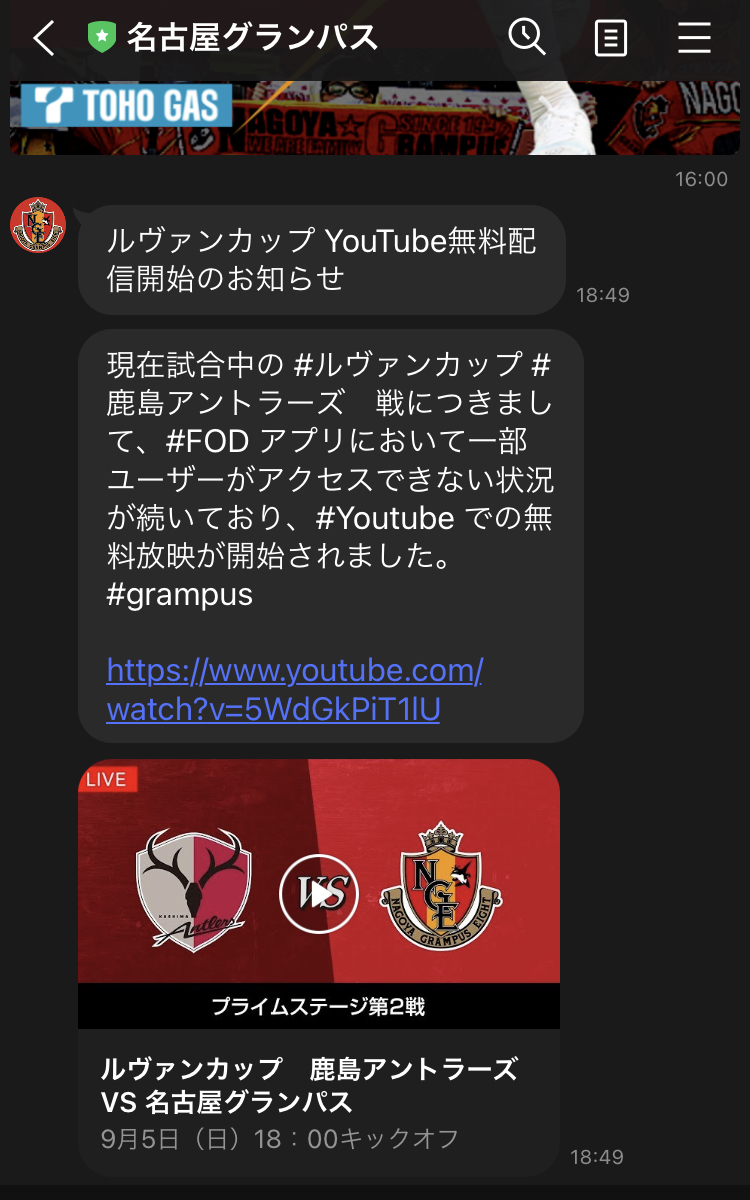
Task: Open the YouTube watch link
Action: tap(294, 689)
